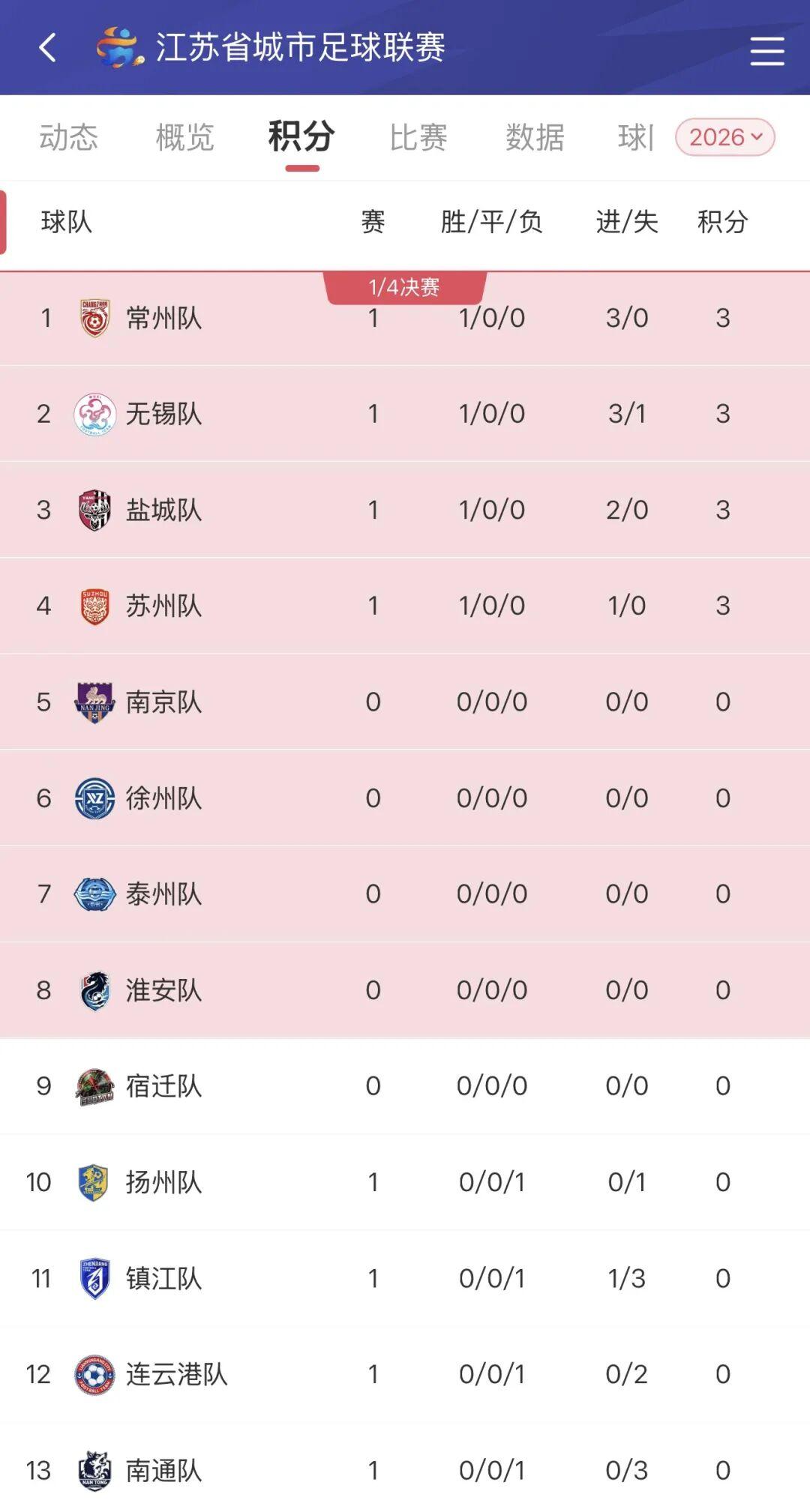View the 泰州队 team details
The width and height of the screenshot is (810, 1512).
point(163,894)
